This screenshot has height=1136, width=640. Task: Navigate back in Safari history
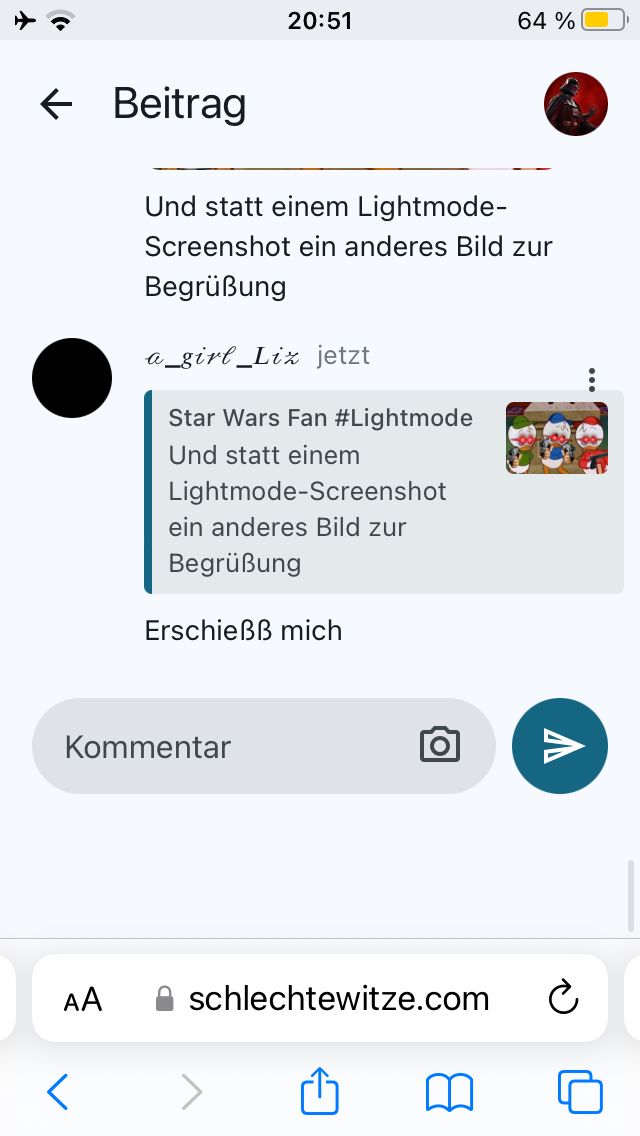pyautogui.click(x=58, y=1092)
